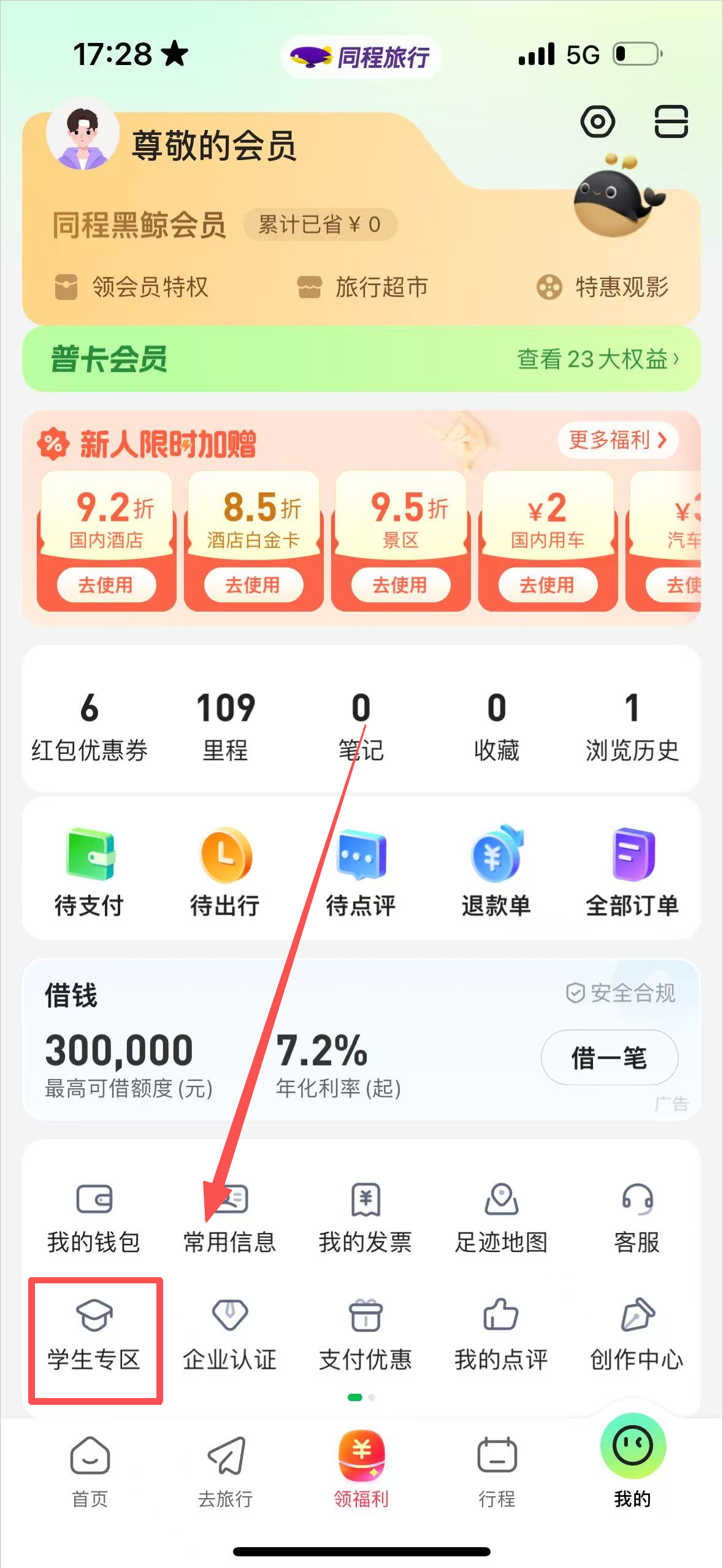
Task: Open 红包优惠券 coupons
Action: [90, 726]
